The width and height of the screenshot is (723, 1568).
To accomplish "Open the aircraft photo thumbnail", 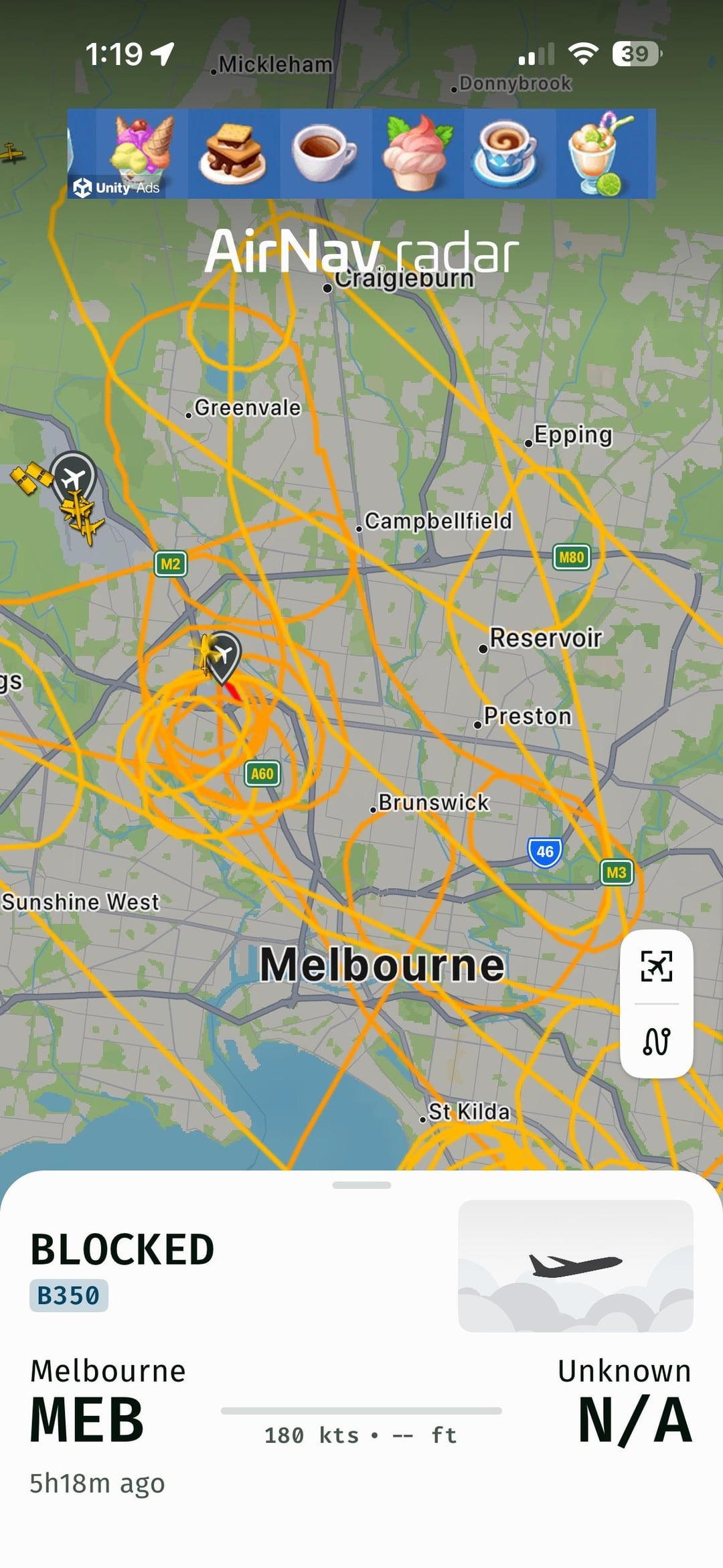I will 575,1266.
